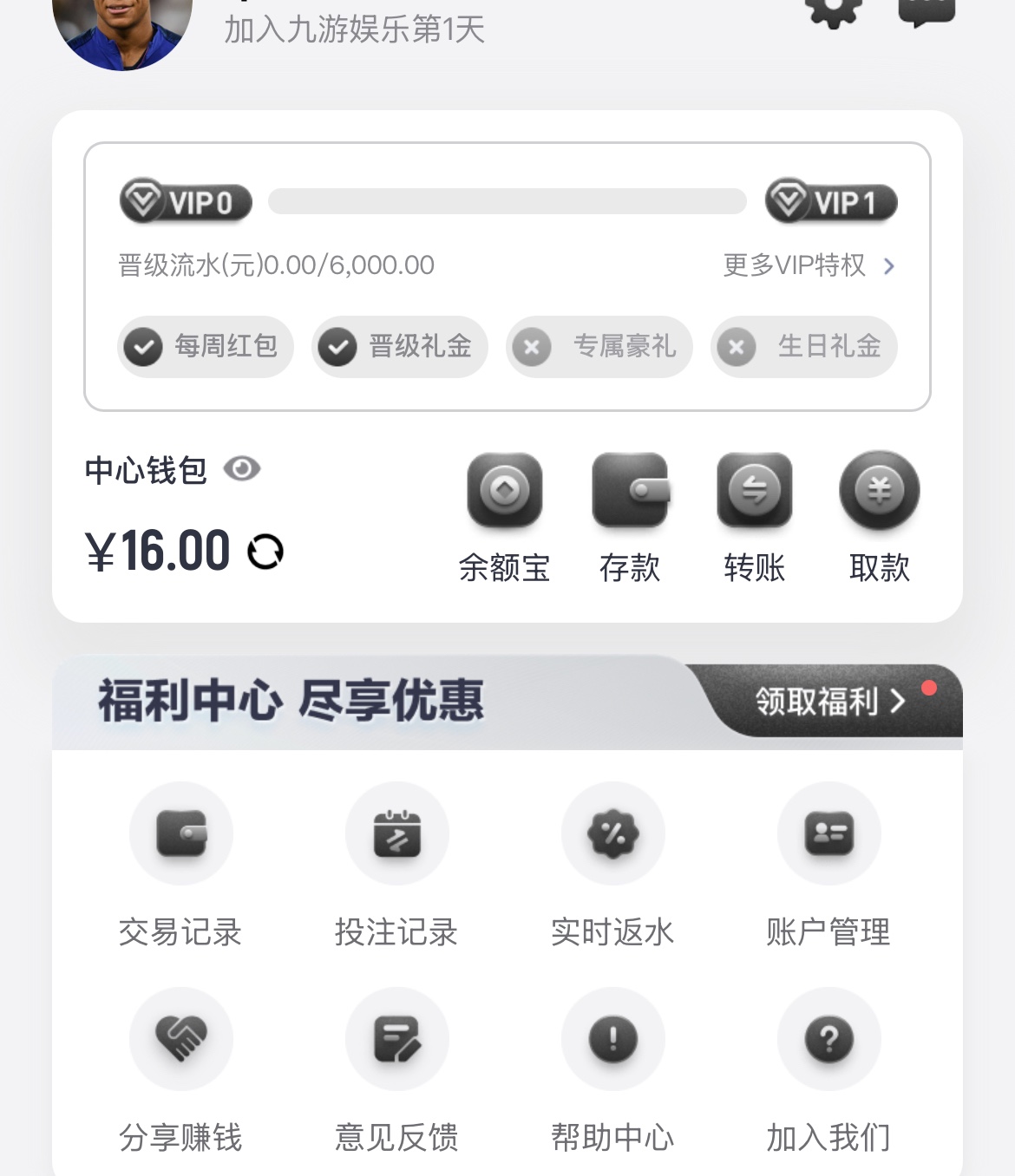
Task: Tap the 每周红包 chip
Action: [x=206, y=347]
